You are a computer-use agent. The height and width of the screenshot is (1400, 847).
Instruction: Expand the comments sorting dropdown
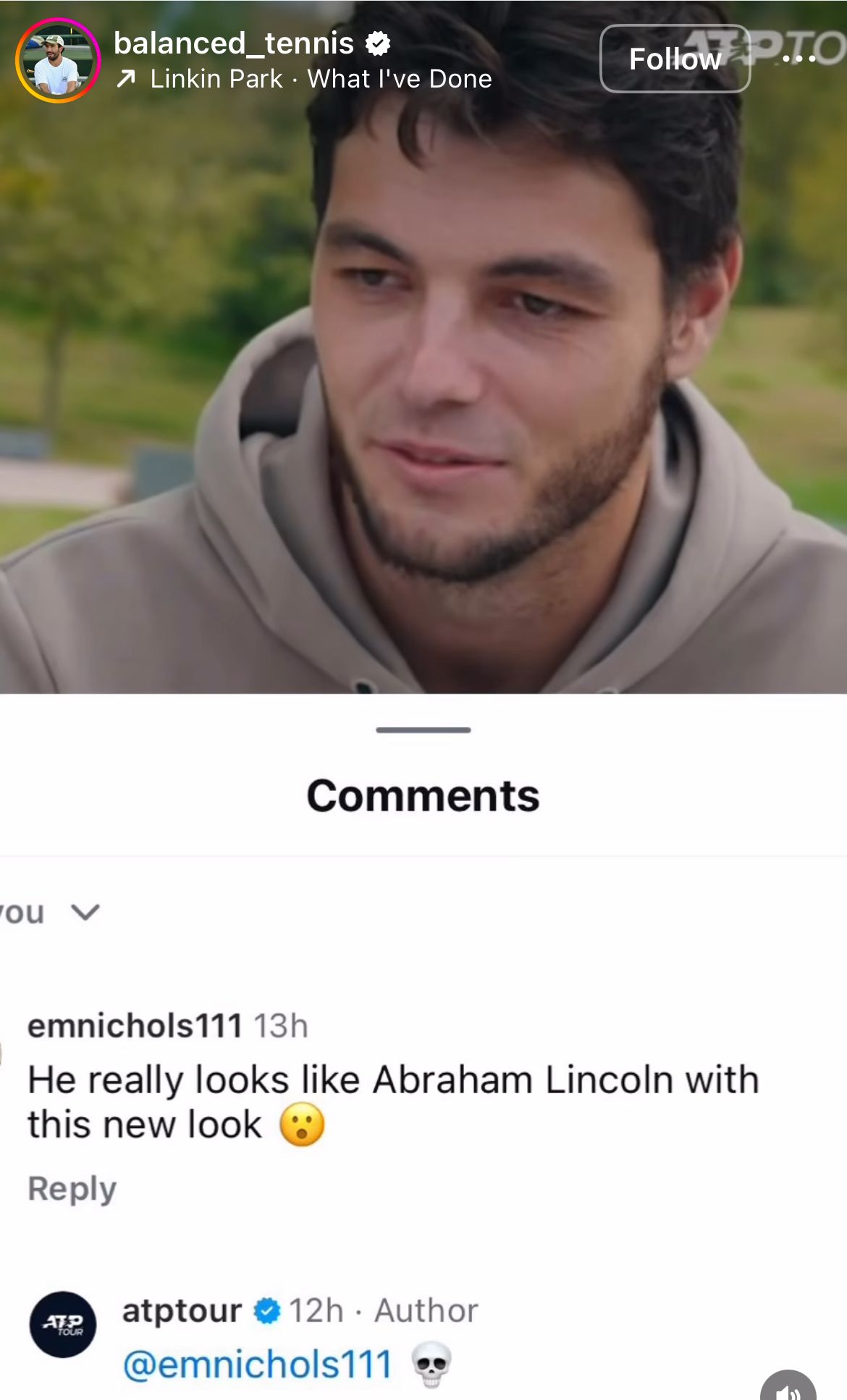(x=85, y=912)
